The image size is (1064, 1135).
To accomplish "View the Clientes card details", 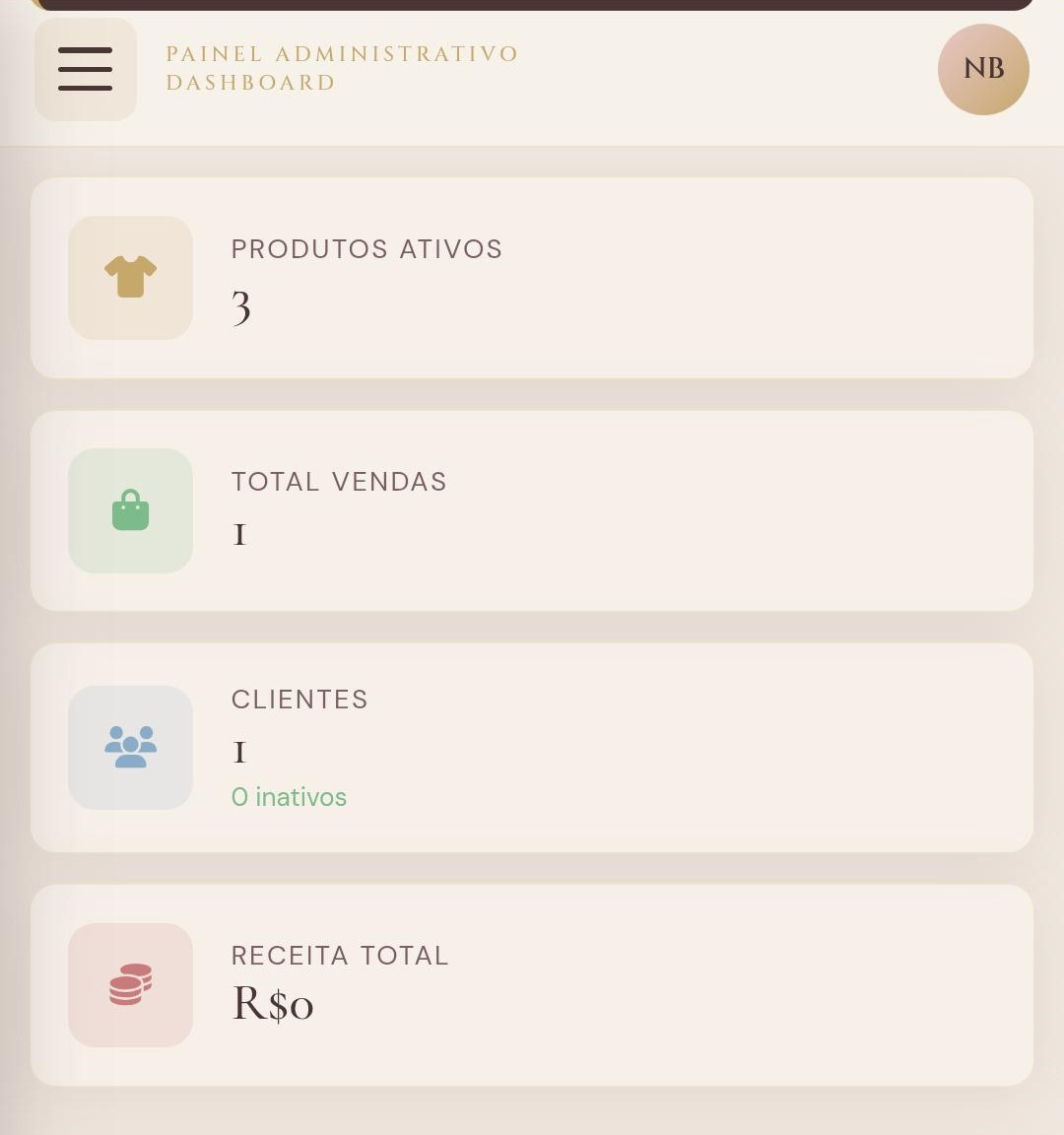I will pos(532,748).
